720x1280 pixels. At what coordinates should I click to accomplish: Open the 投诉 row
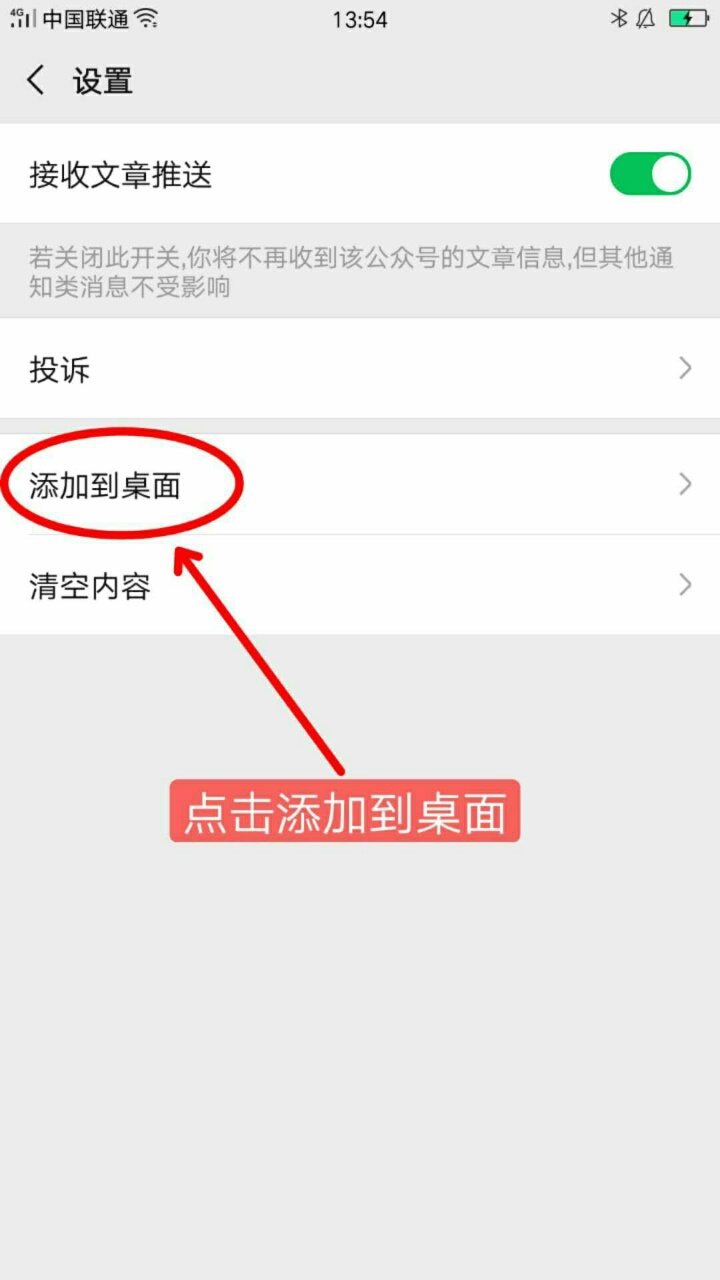tap(360, 369)
